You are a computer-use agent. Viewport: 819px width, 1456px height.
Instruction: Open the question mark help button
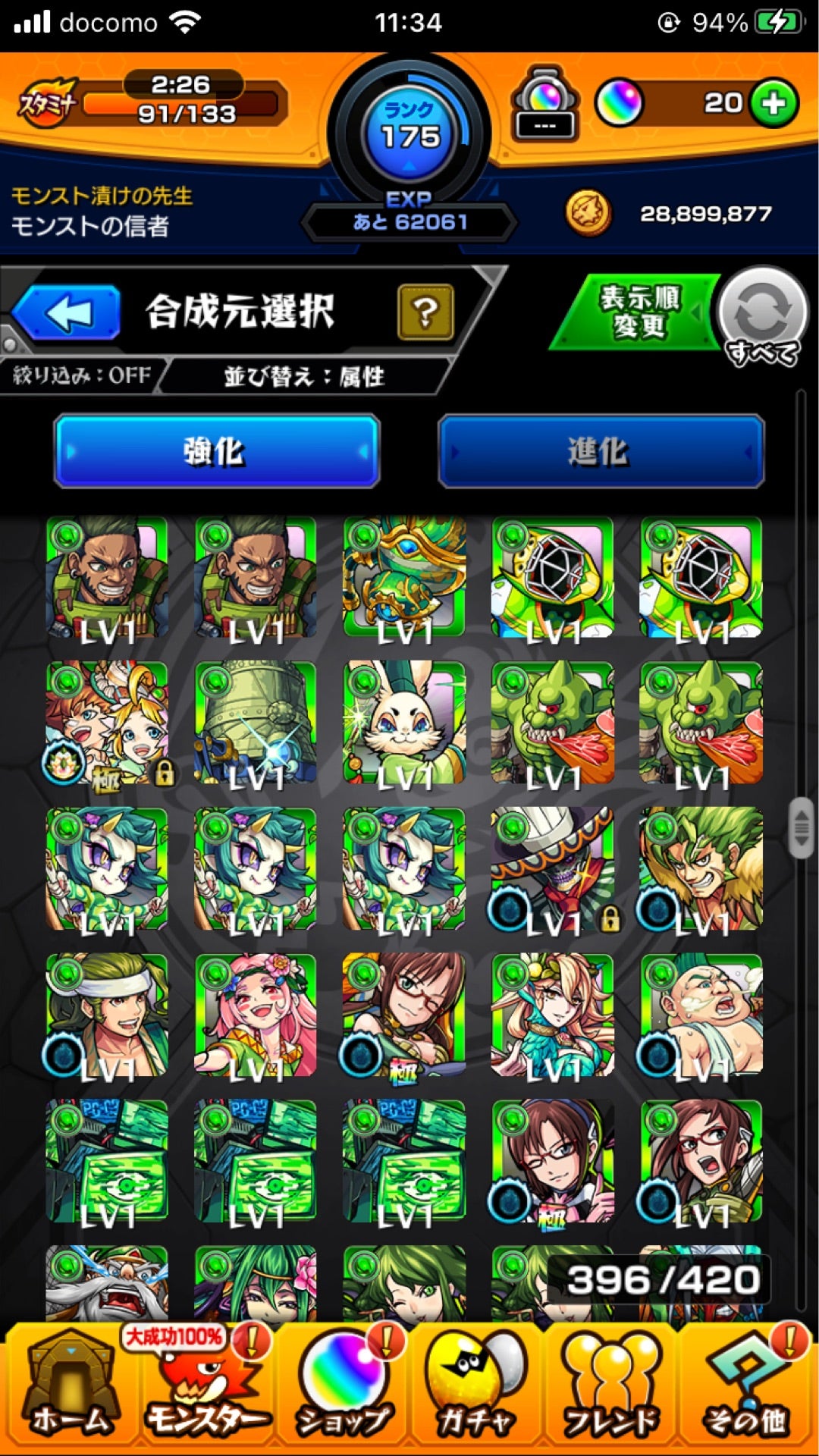click(x=425, y=312)
